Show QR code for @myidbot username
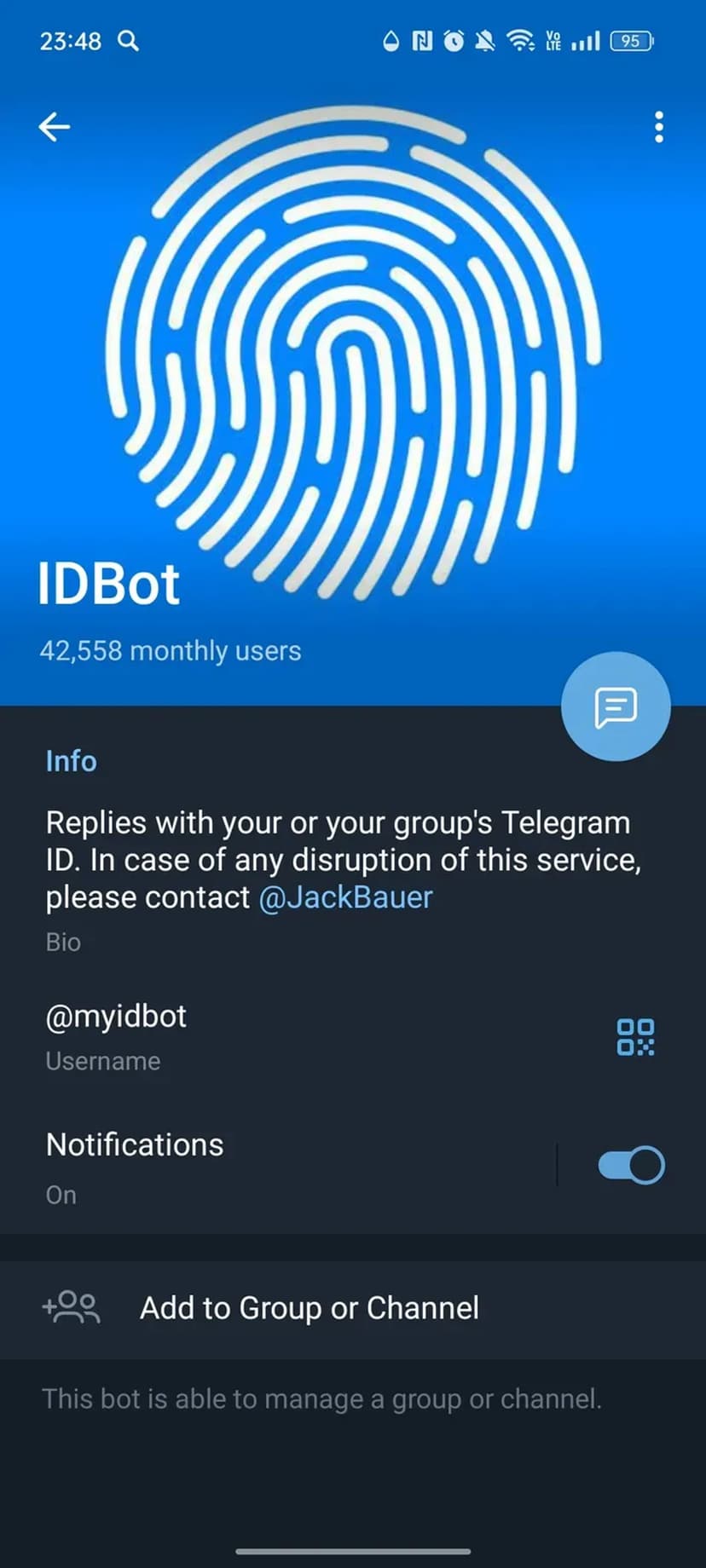This screenshot has height=1568, width=706. [x=635, y=1037]
